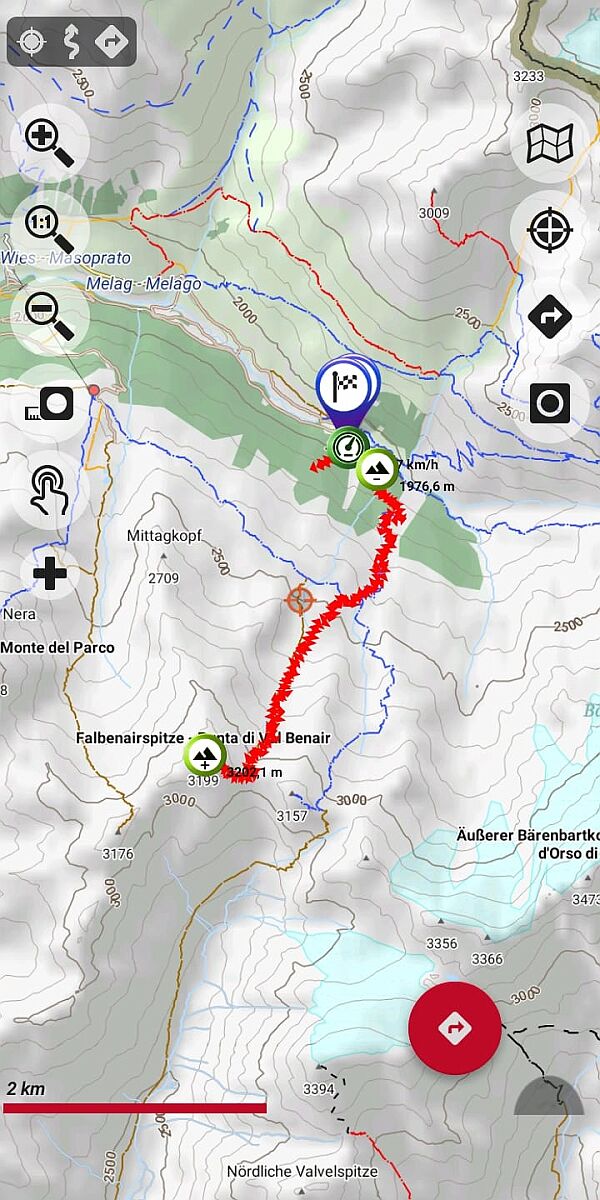Image resolution: width=600 pixels, height=1200 pixels.
Task: Open the navigation directions arrow
Action: (549, 317)
